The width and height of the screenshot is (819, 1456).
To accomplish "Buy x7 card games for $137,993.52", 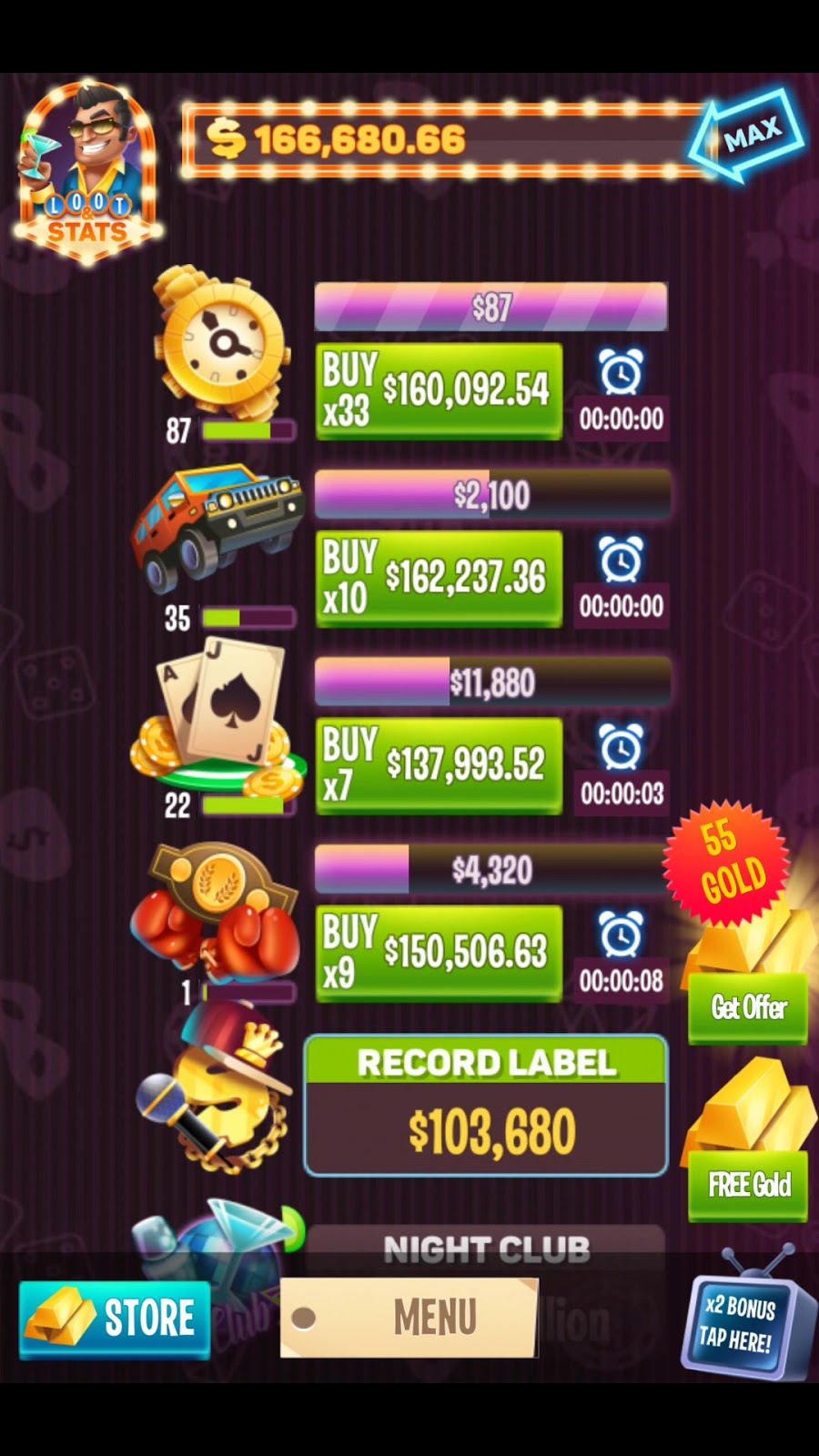I will pos(439,765).
